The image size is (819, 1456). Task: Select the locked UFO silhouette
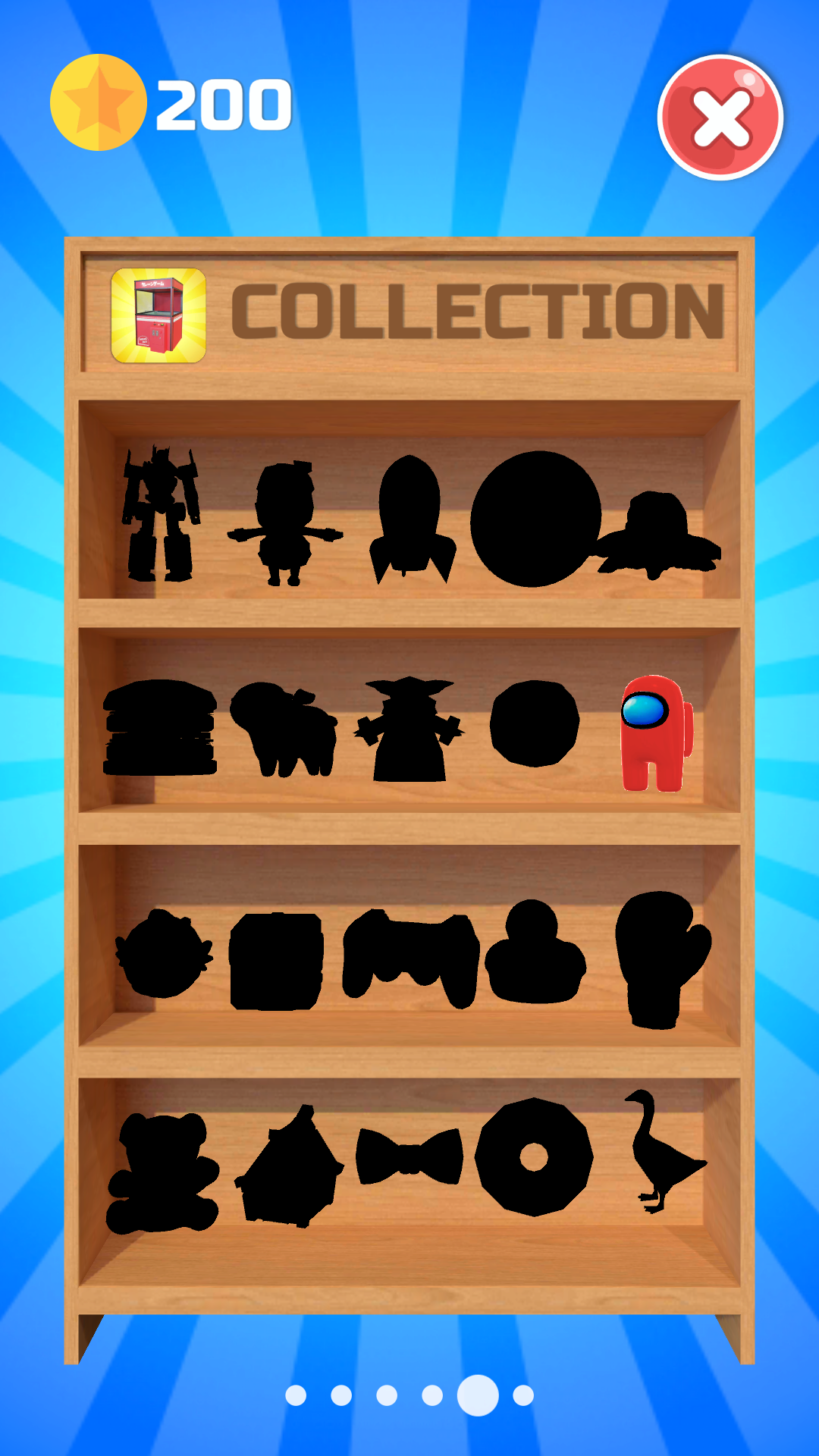pos(657,535)
